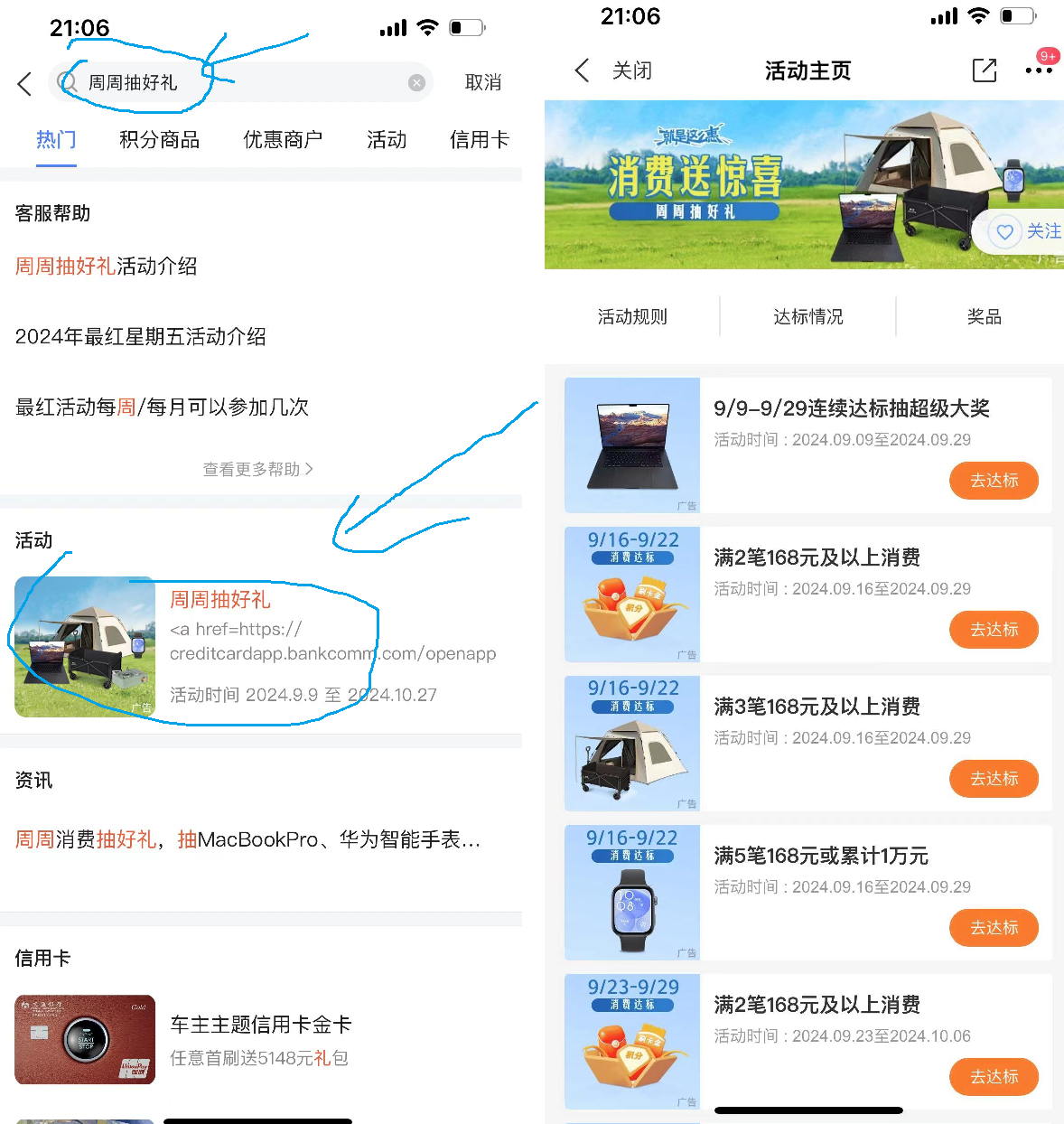Tap 关闭 to close 活动主页
The image size is (1064, 1124).
point(630,70)
